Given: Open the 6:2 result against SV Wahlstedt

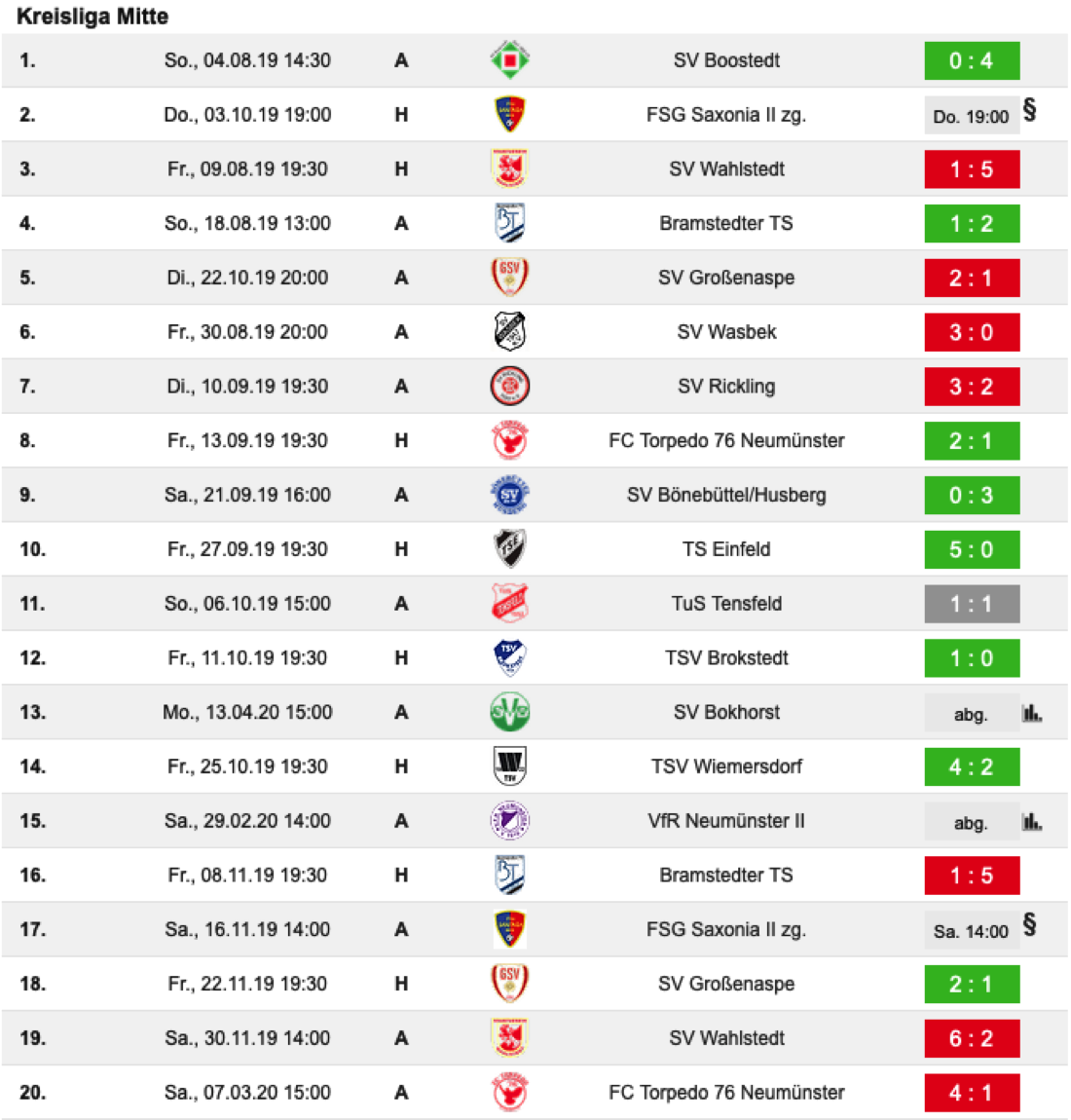Looking at the screenshot, I should (971, 1038).
